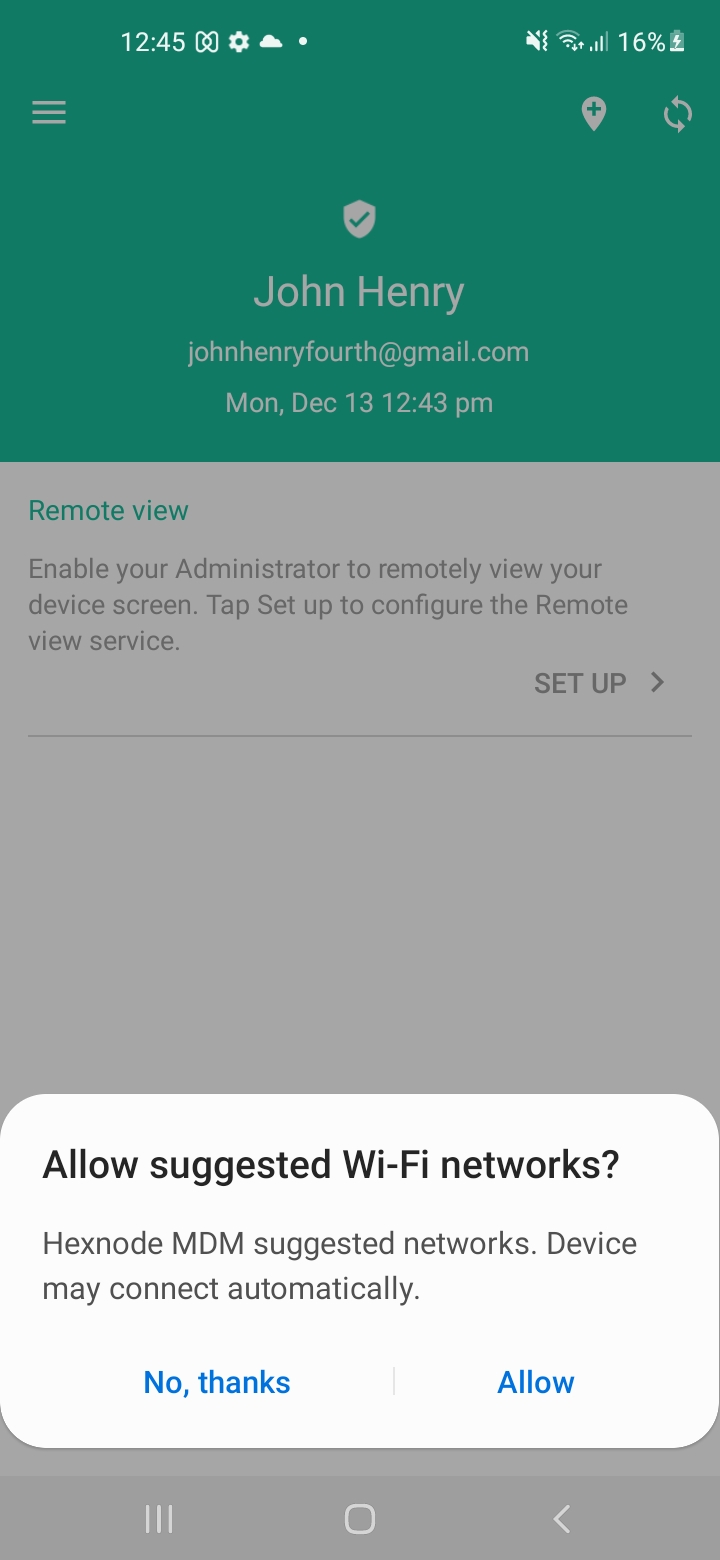Go to the home screen via system button
This screenshot has width=720, height=1560.
coord(360,1519)
